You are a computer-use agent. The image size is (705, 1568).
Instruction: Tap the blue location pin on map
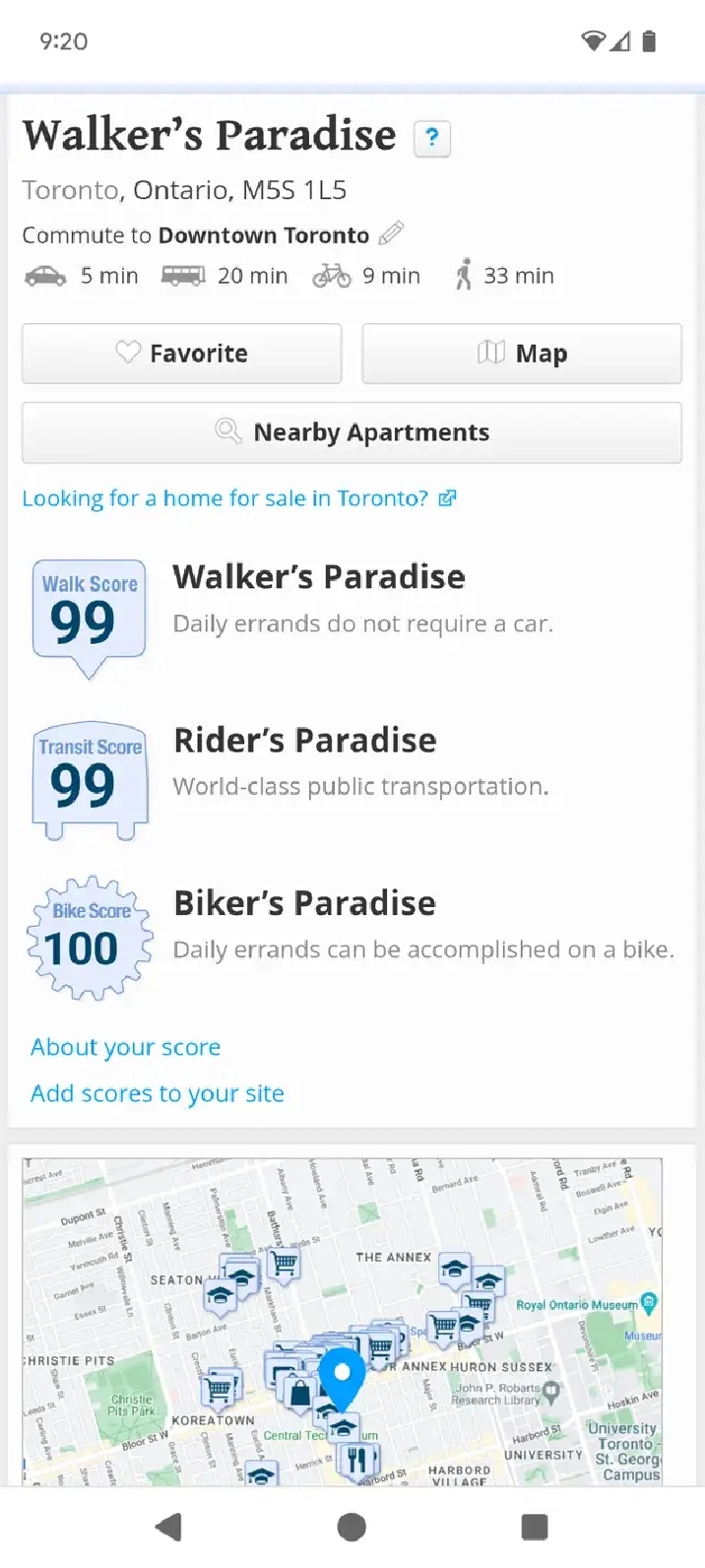pyautogui.click(x=343, y=1379)
